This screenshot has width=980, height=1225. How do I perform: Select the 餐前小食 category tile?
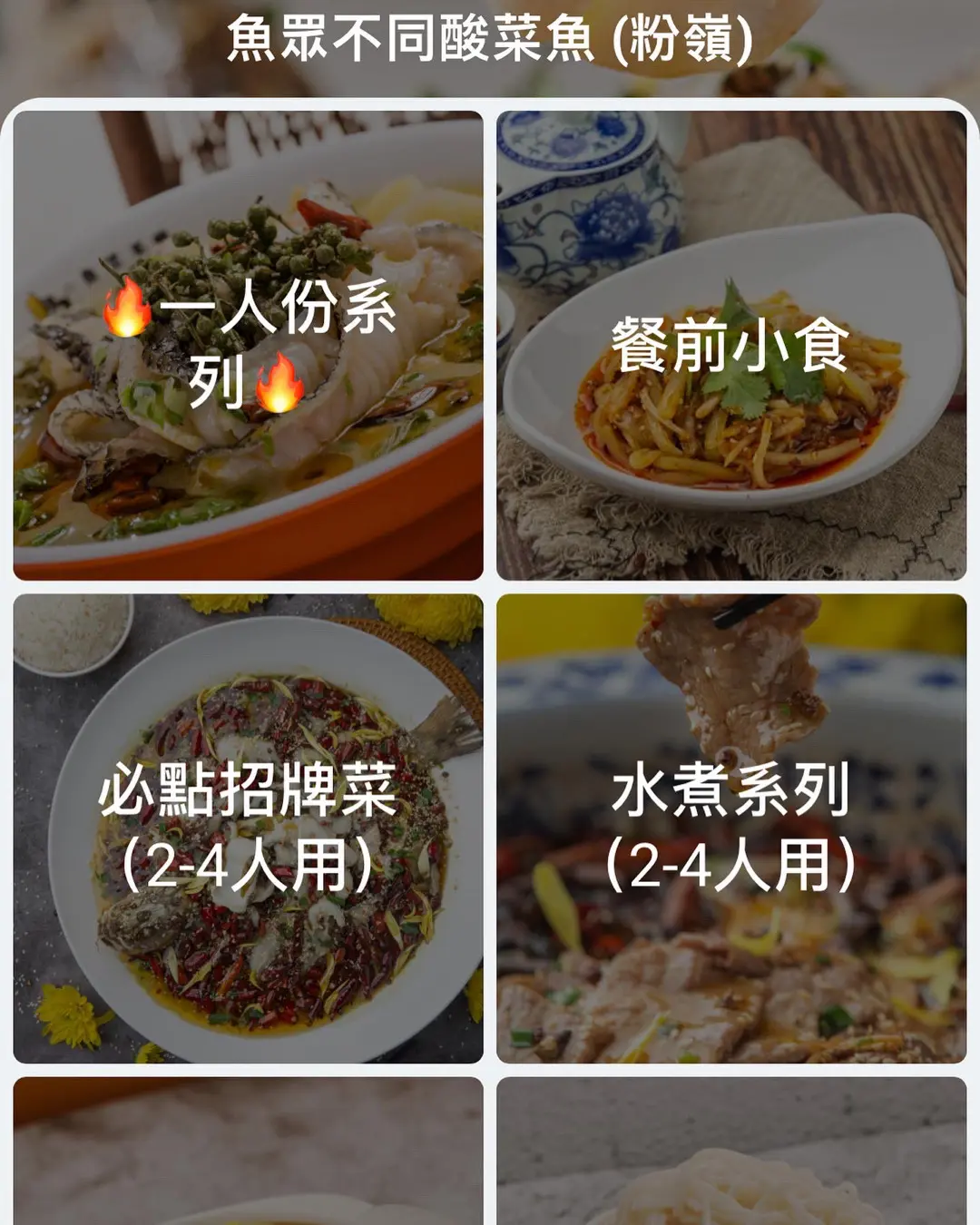730,346
